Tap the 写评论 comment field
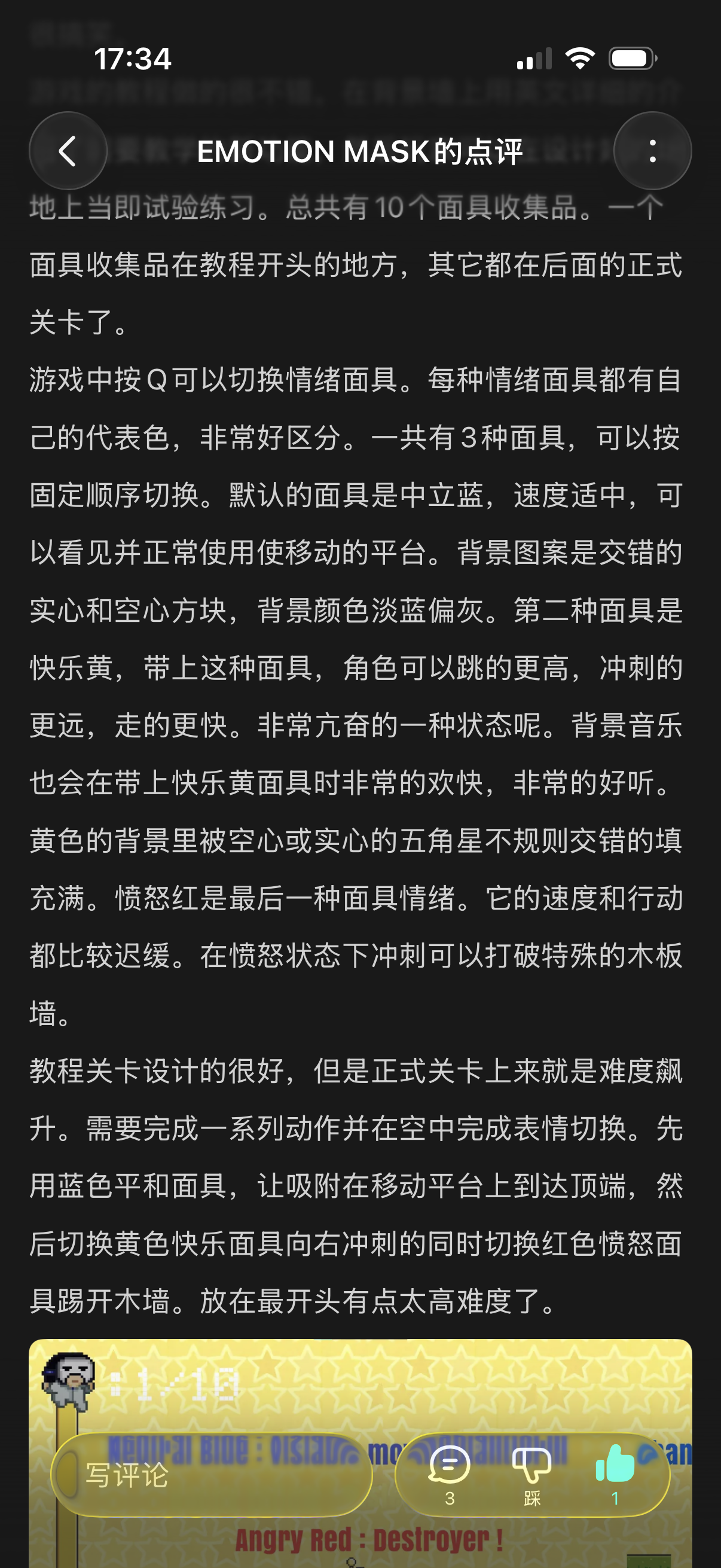 tap(212, 1475)
